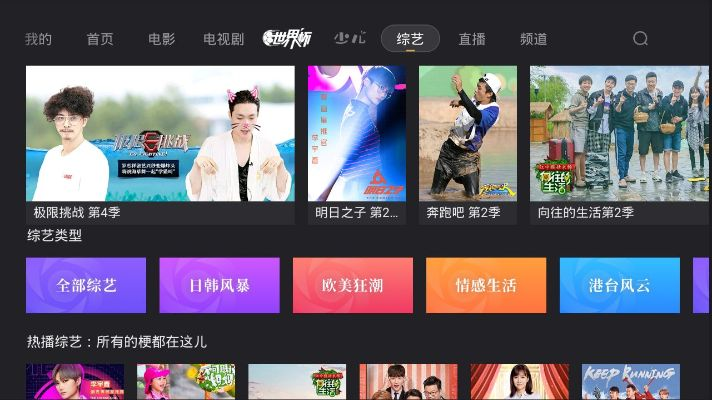Switch to the 我的 tab
The height and width of the screenshot is (400, 712).
click(x=38, y=39)
